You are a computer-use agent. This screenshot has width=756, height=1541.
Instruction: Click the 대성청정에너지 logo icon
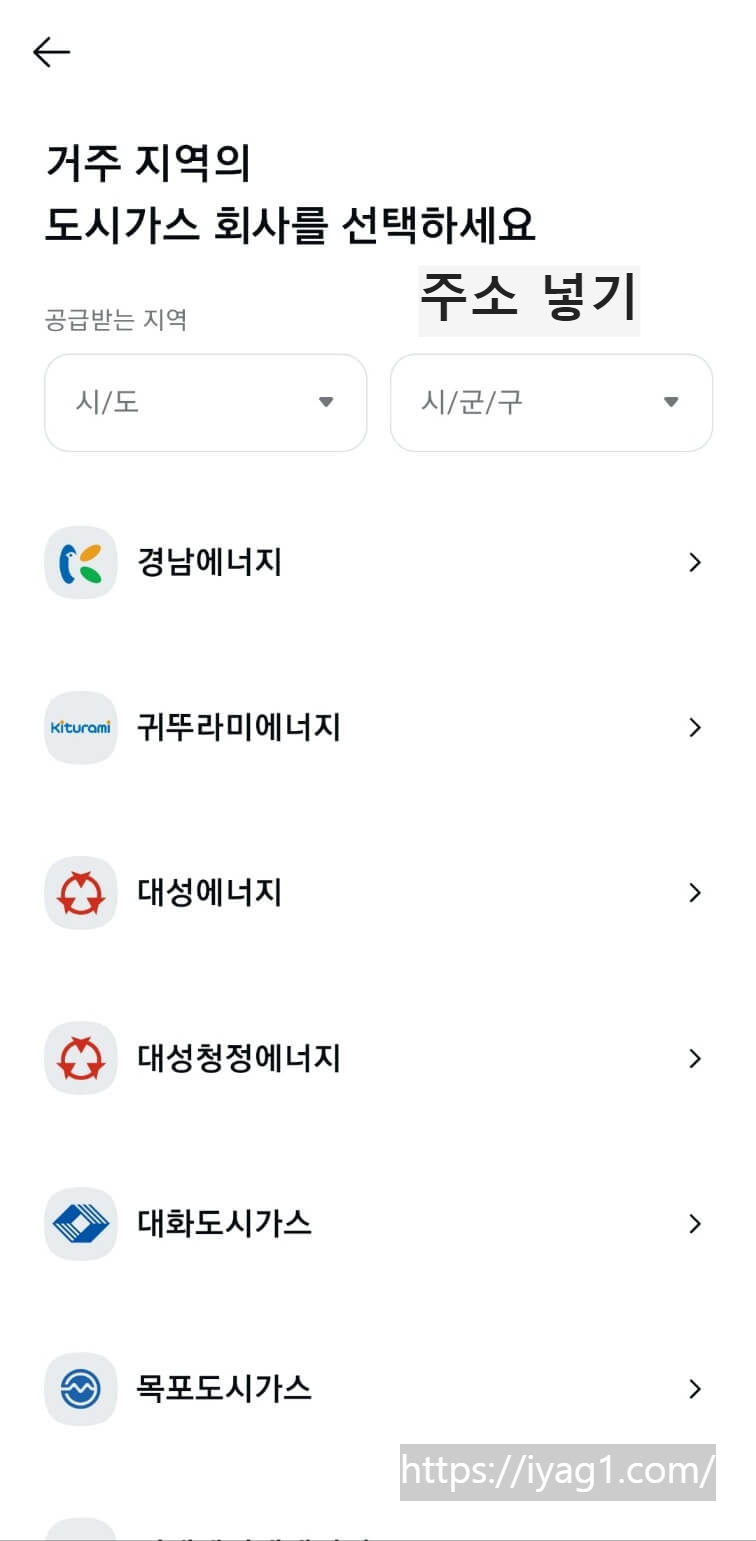pos(80,1058)
